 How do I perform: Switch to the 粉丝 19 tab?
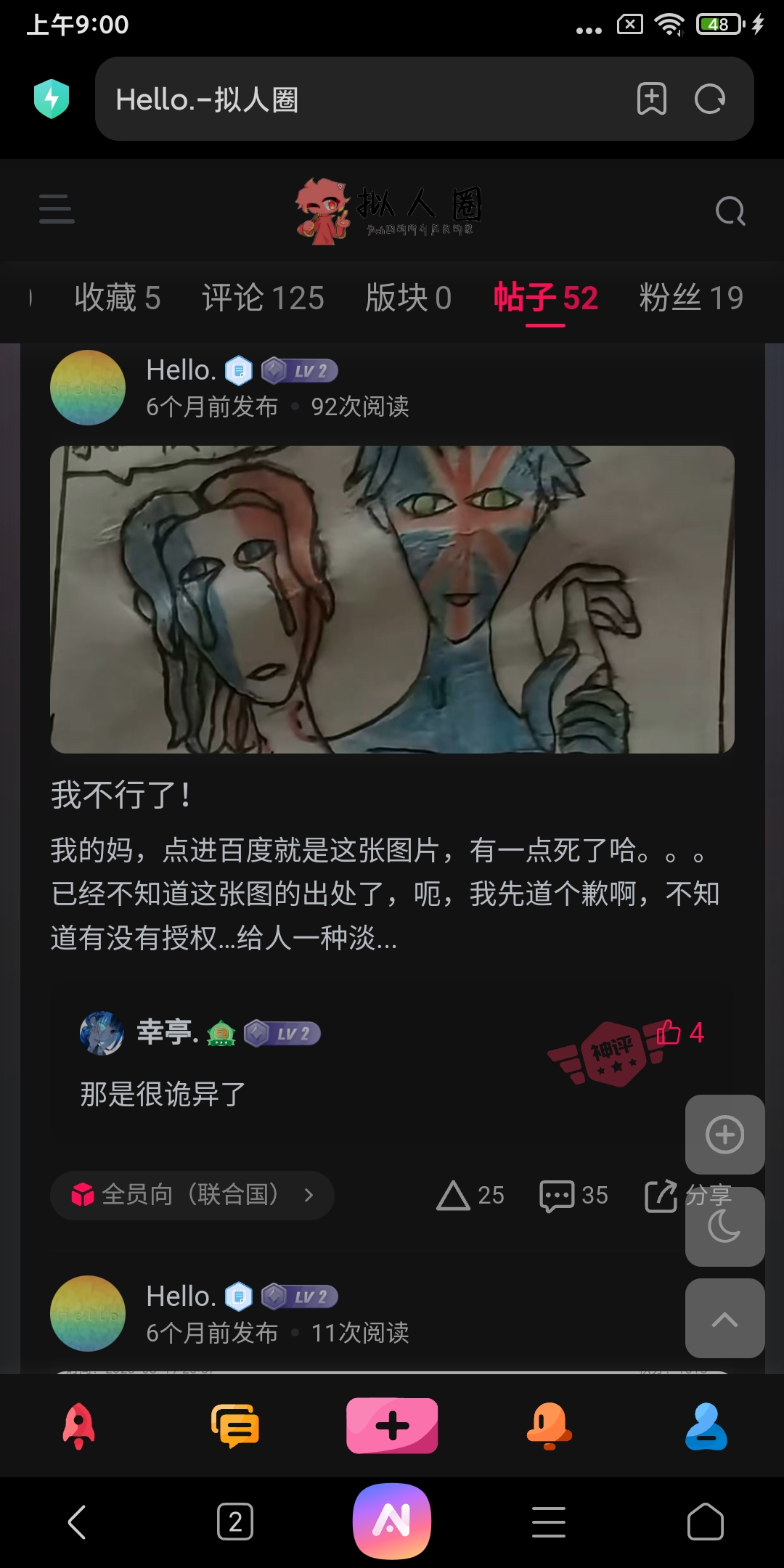tap(688, 298)
